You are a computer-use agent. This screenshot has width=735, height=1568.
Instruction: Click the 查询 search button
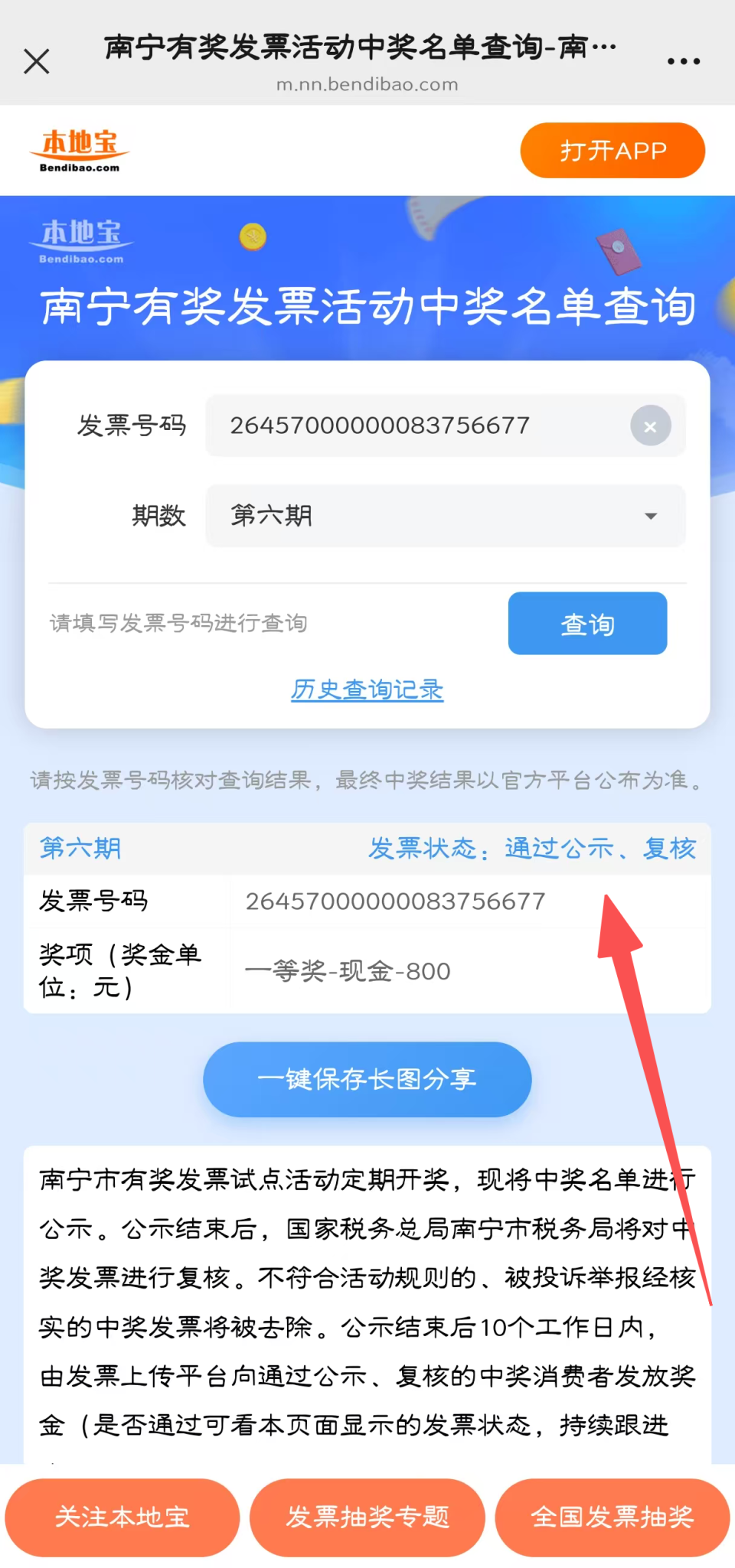(x=586, y=624)
